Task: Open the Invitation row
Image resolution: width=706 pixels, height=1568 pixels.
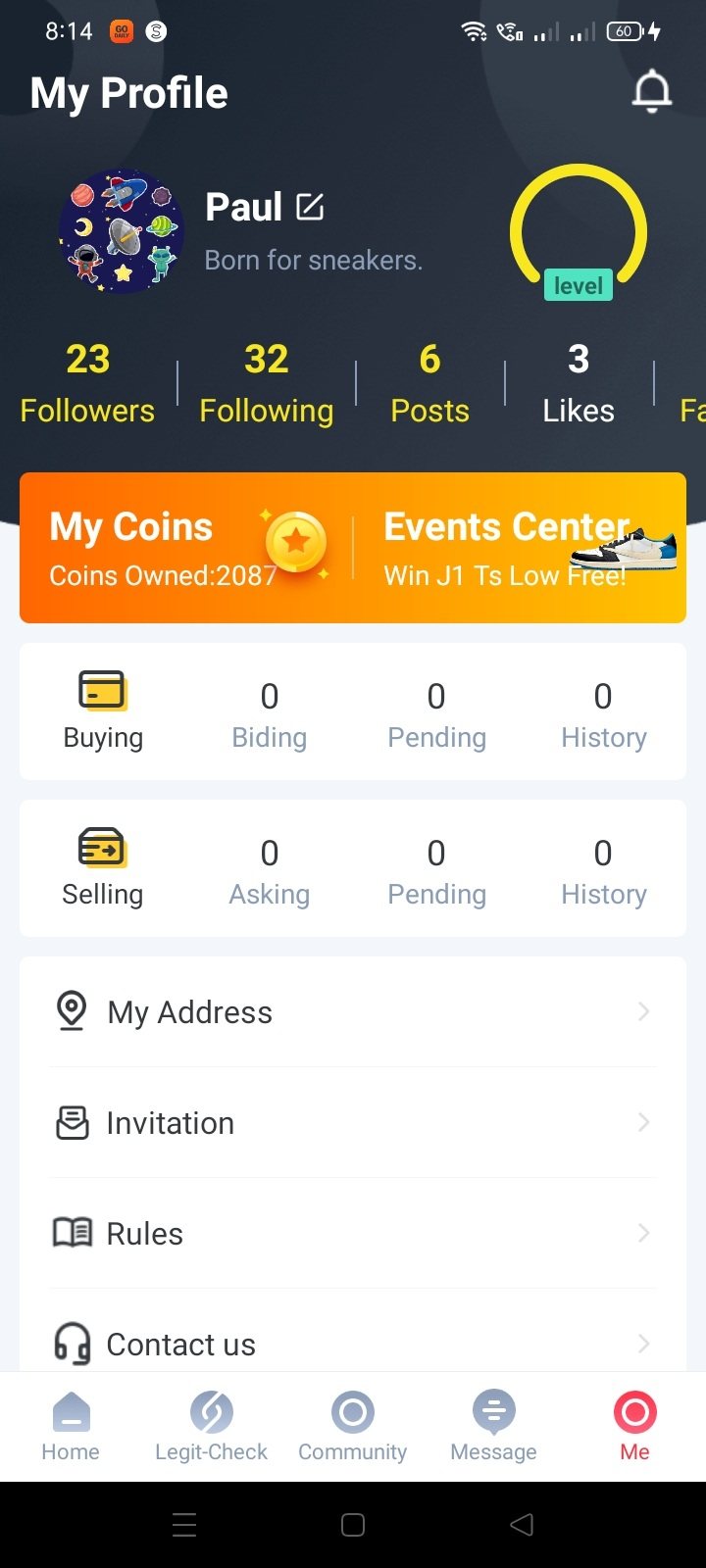Action: pos(353,1123)
